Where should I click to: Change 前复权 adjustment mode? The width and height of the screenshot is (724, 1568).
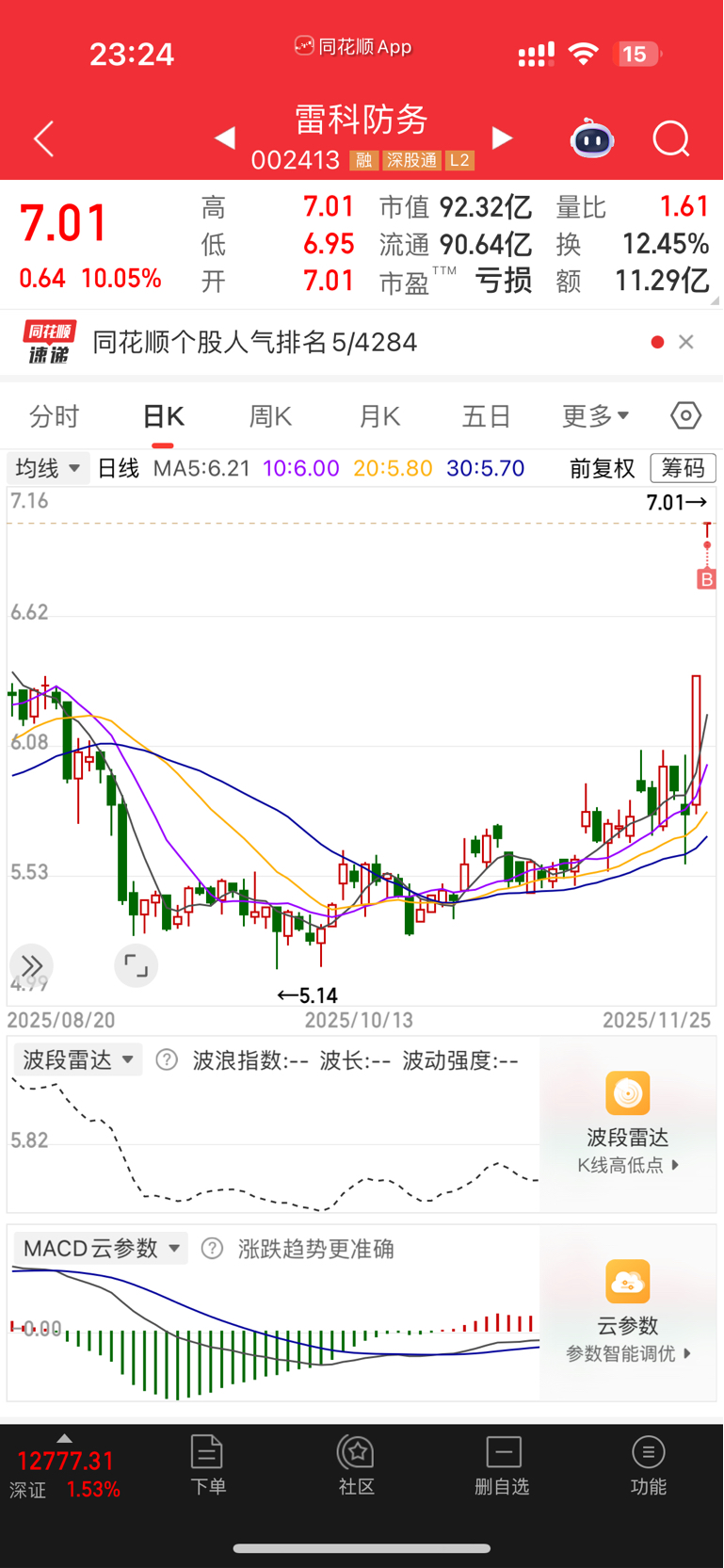[x=603, y=468]
